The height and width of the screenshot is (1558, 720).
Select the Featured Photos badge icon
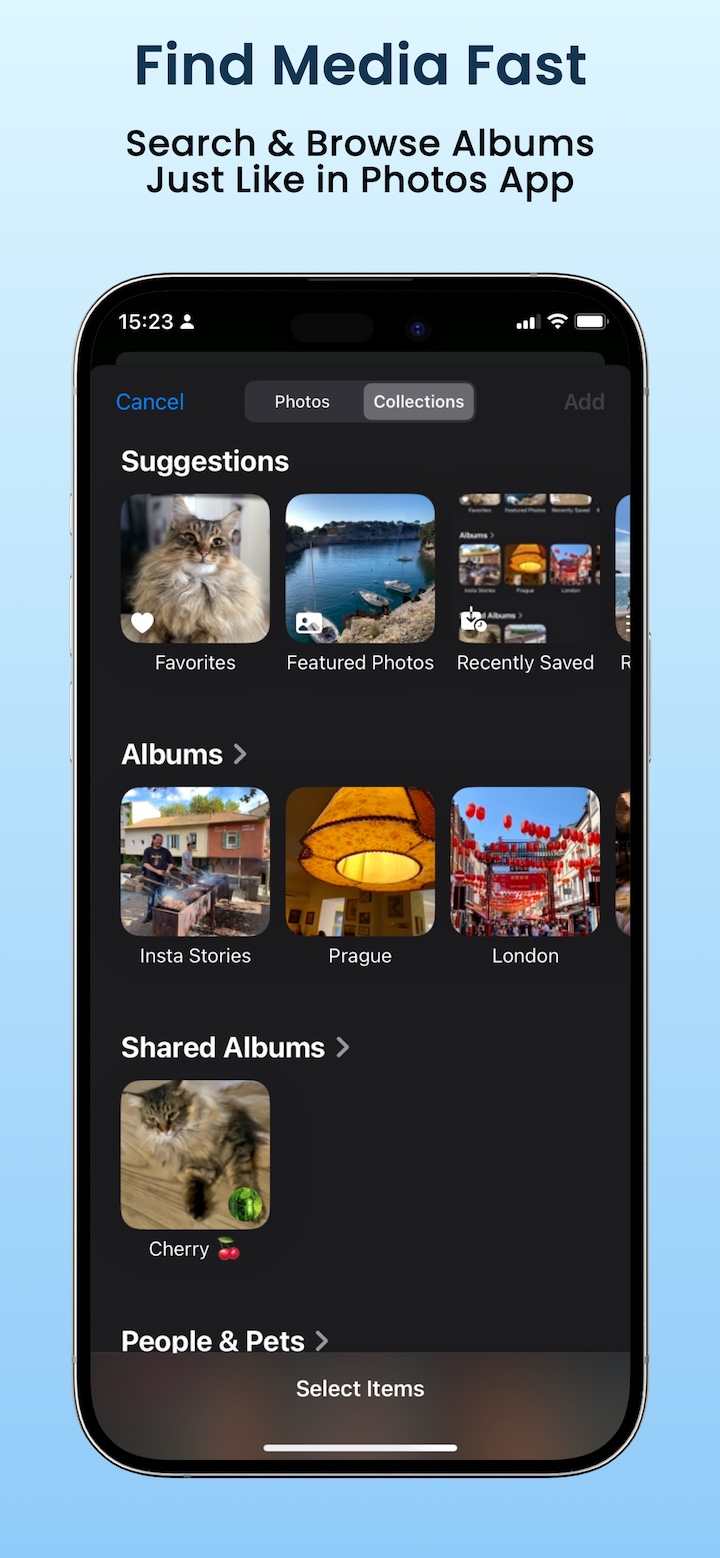(x=308, y=621)
